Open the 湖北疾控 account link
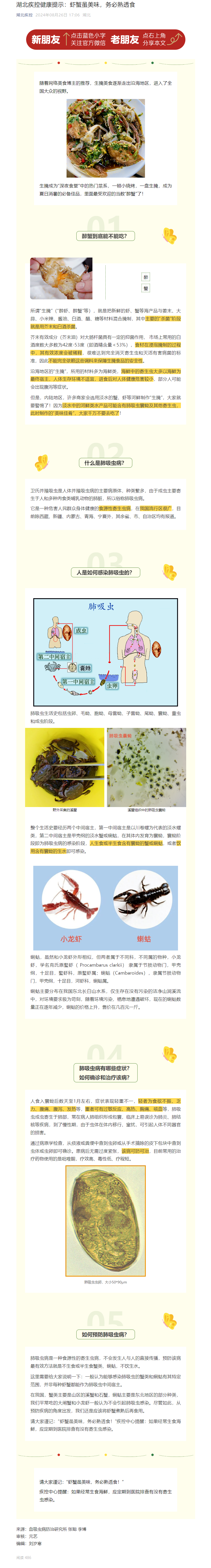The image size is (211, 1568). pyautogui.click(x=24, y=15)
